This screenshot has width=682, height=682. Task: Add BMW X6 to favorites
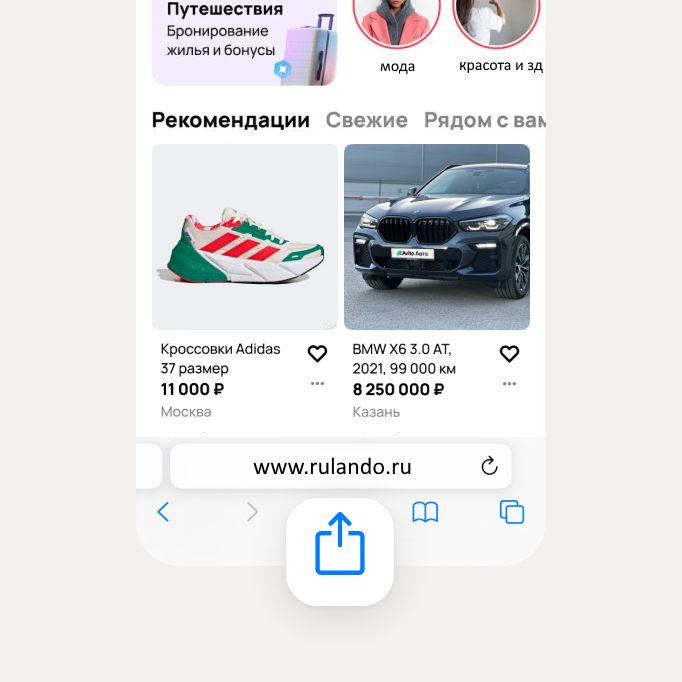pos(509,354)
